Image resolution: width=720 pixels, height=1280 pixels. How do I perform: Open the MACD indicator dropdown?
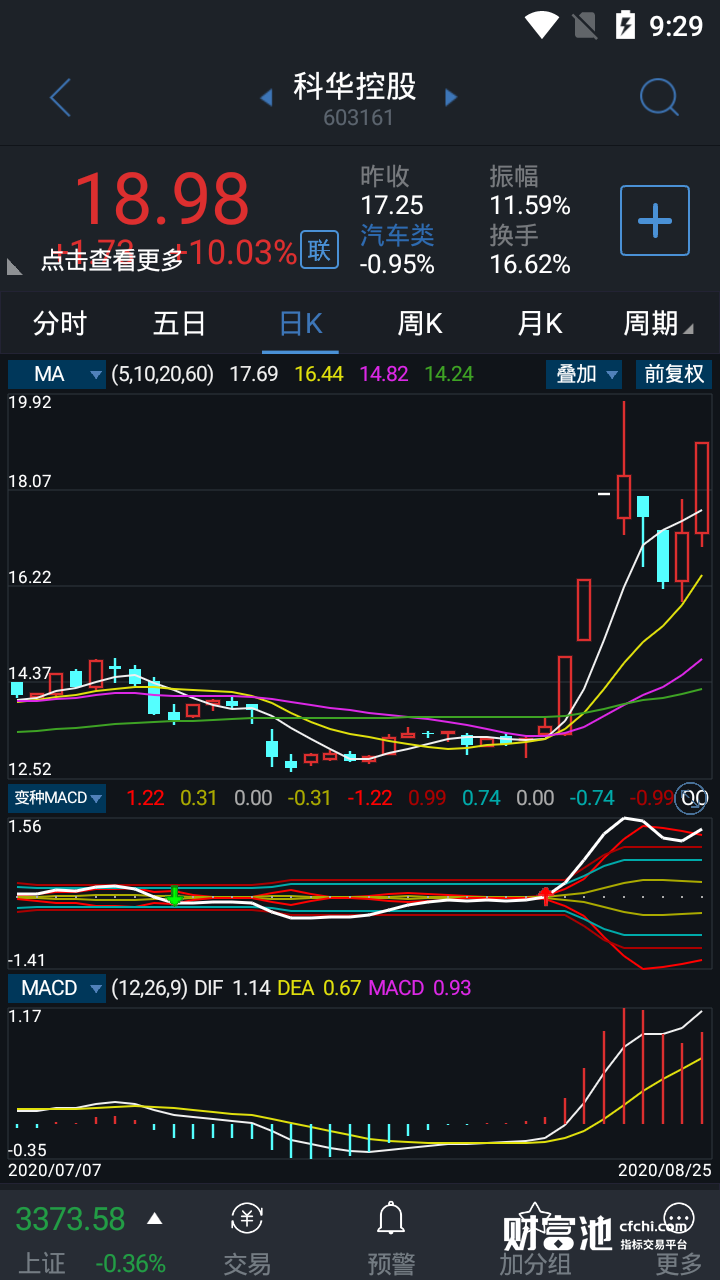(58, 988)
